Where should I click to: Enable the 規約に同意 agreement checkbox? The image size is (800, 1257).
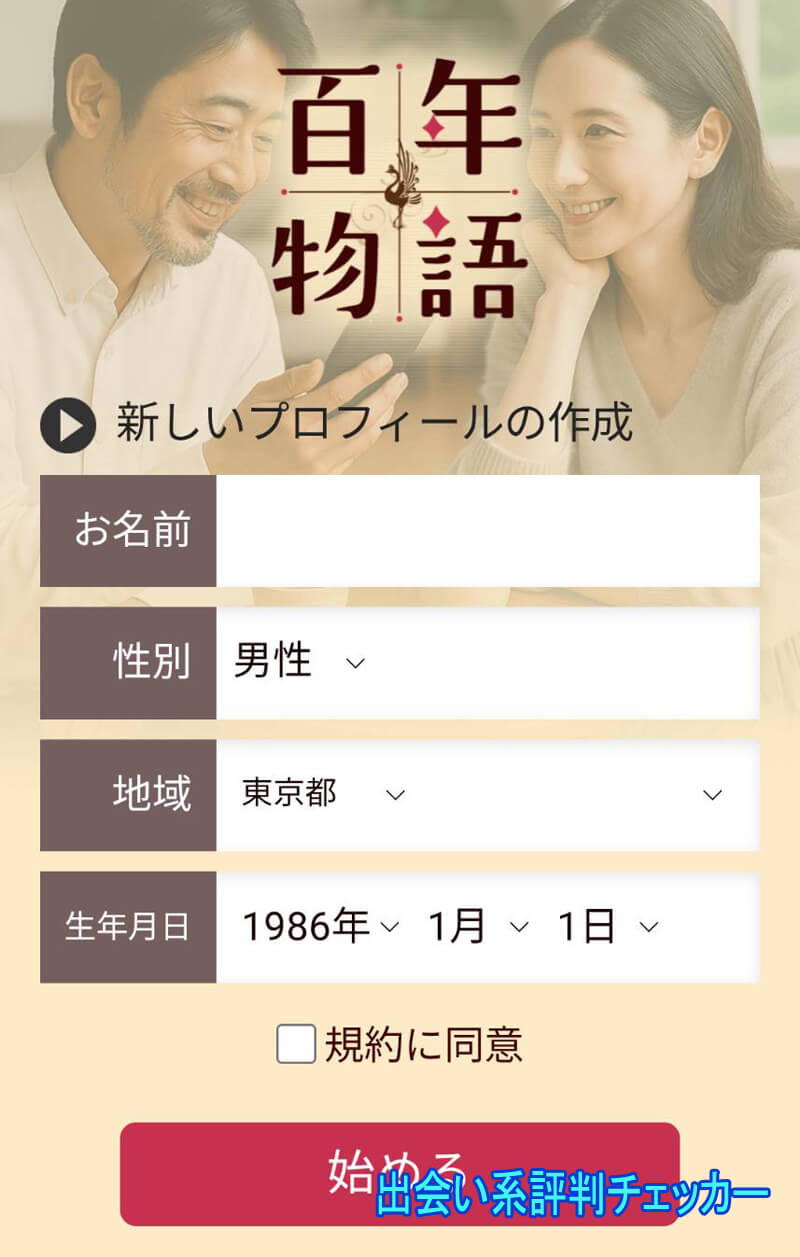[295, 1042]
